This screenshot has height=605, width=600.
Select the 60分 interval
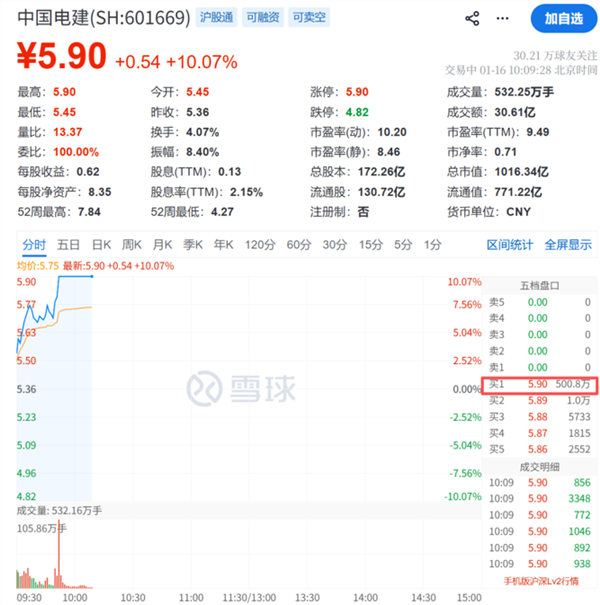pyautogui.click(x=298, y=244)
